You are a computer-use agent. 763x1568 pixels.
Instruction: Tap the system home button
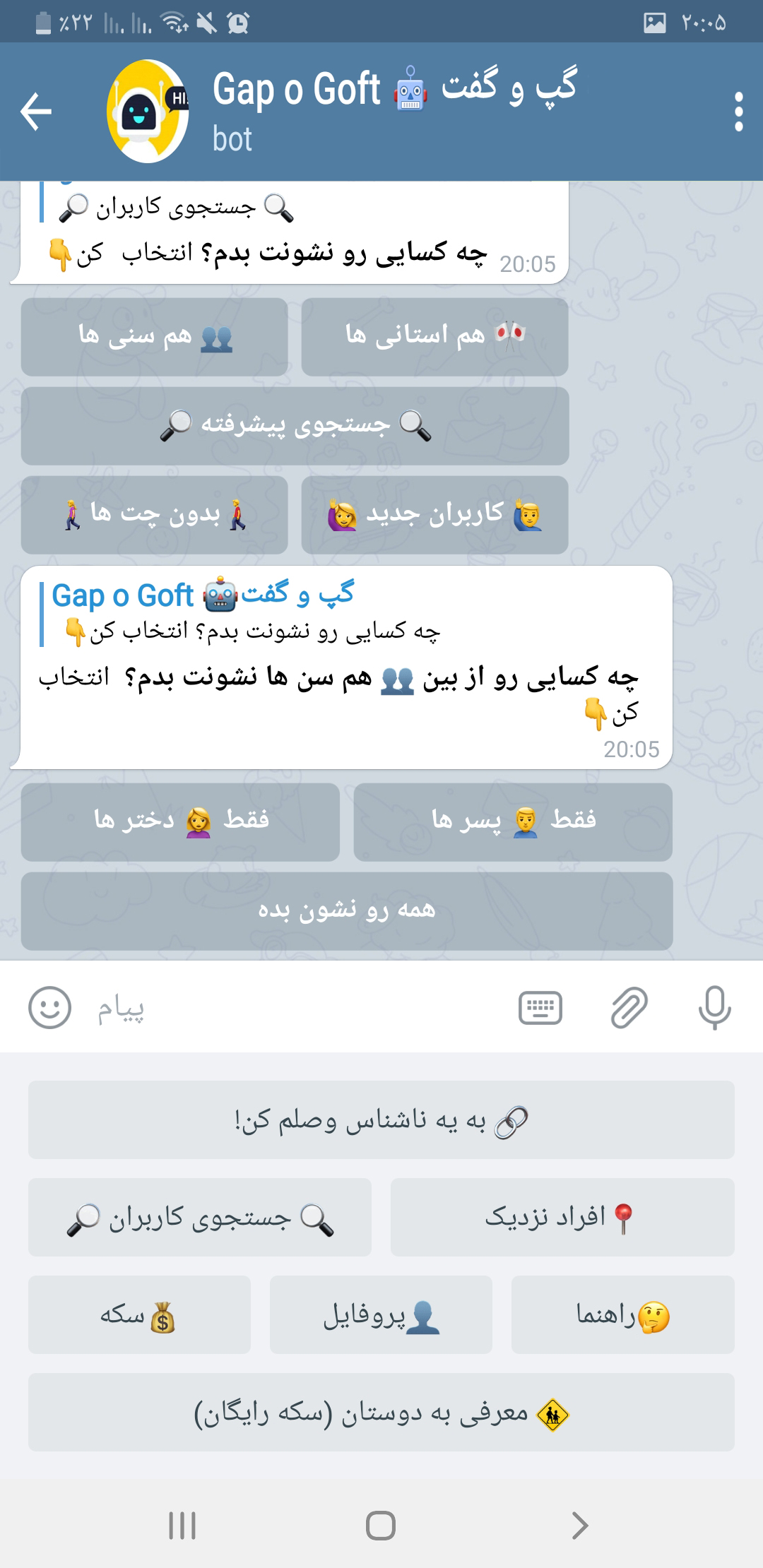coord(381,1526)
